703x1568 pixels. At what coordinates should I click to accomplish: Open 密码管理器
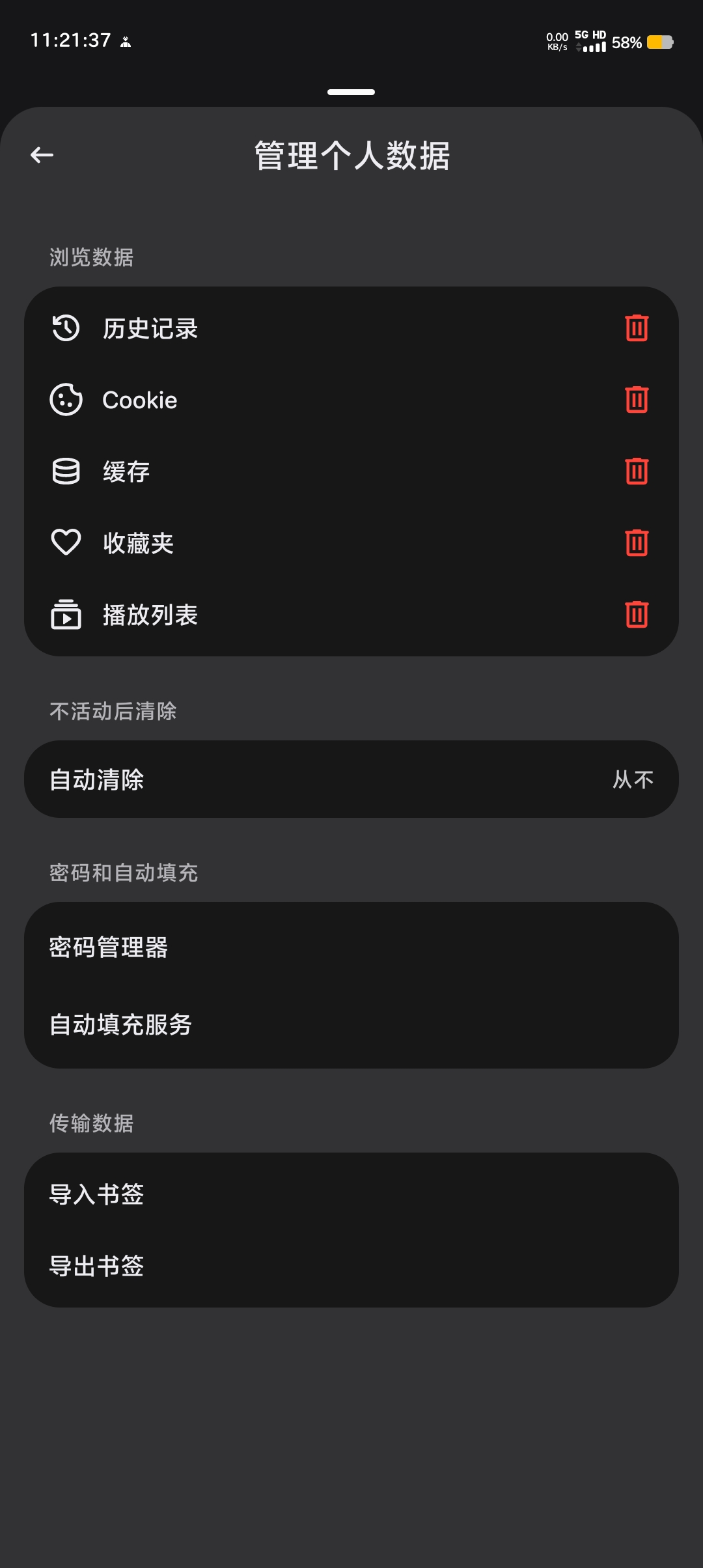point(351,947)
